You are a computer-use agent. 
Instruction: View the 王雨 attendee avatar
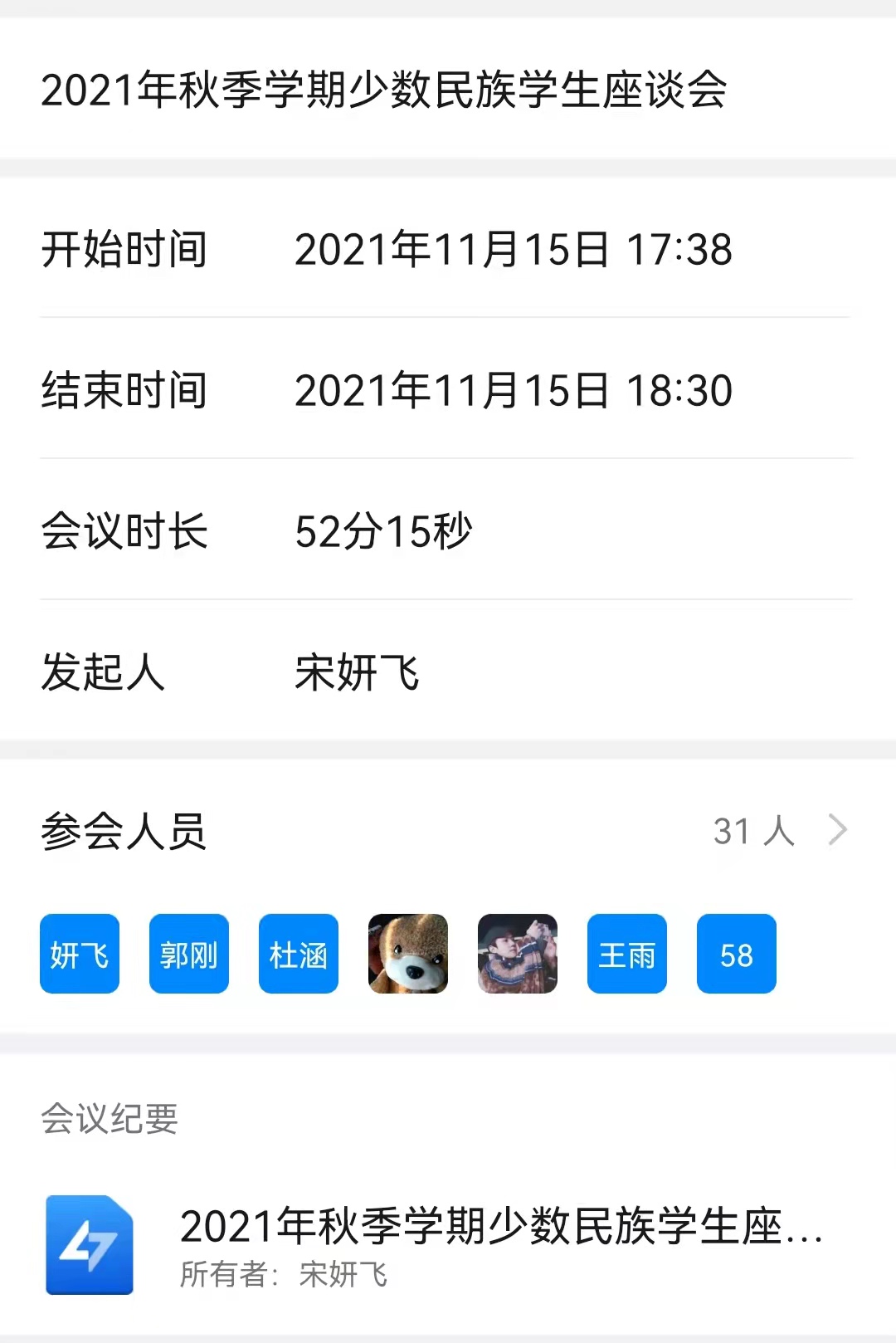[x=627, y=954]
